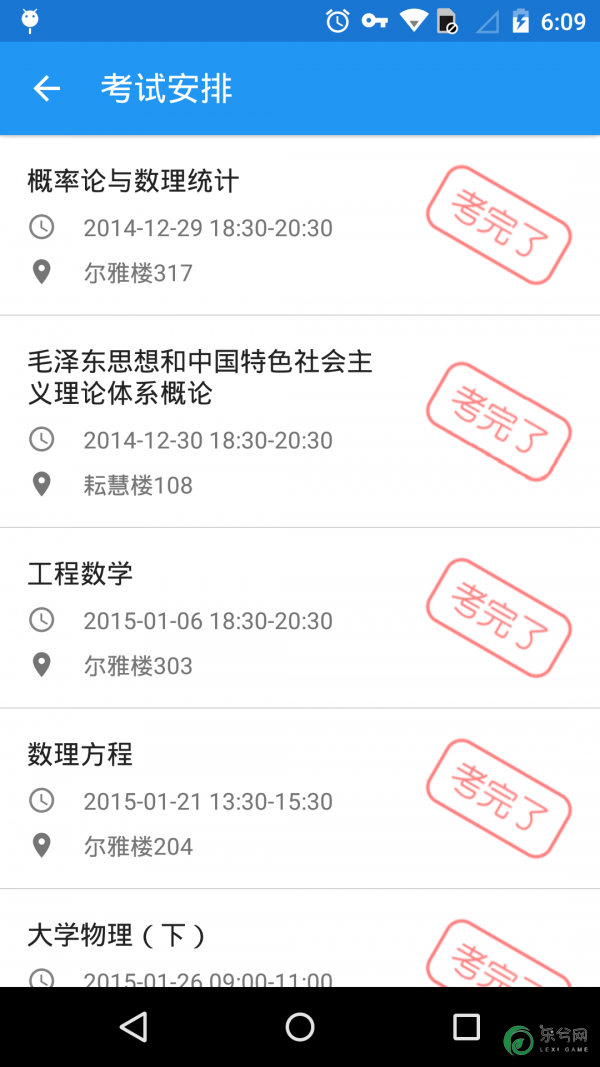Go back from the 考试安排 screen
This screenshot has width=600, height=1067.
(x=47, y=88)
